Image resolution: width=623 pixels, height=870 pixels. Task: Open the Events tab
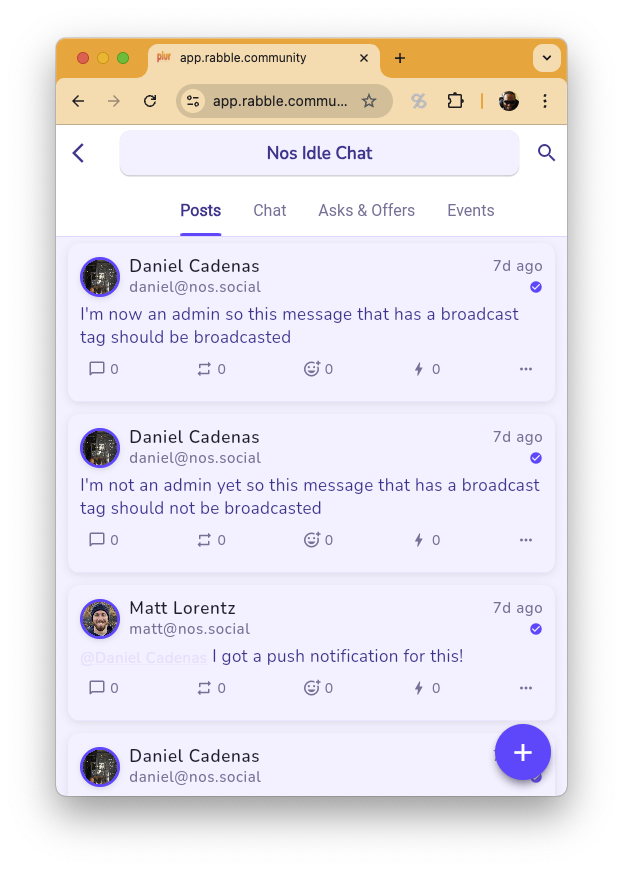pos(470,210)
